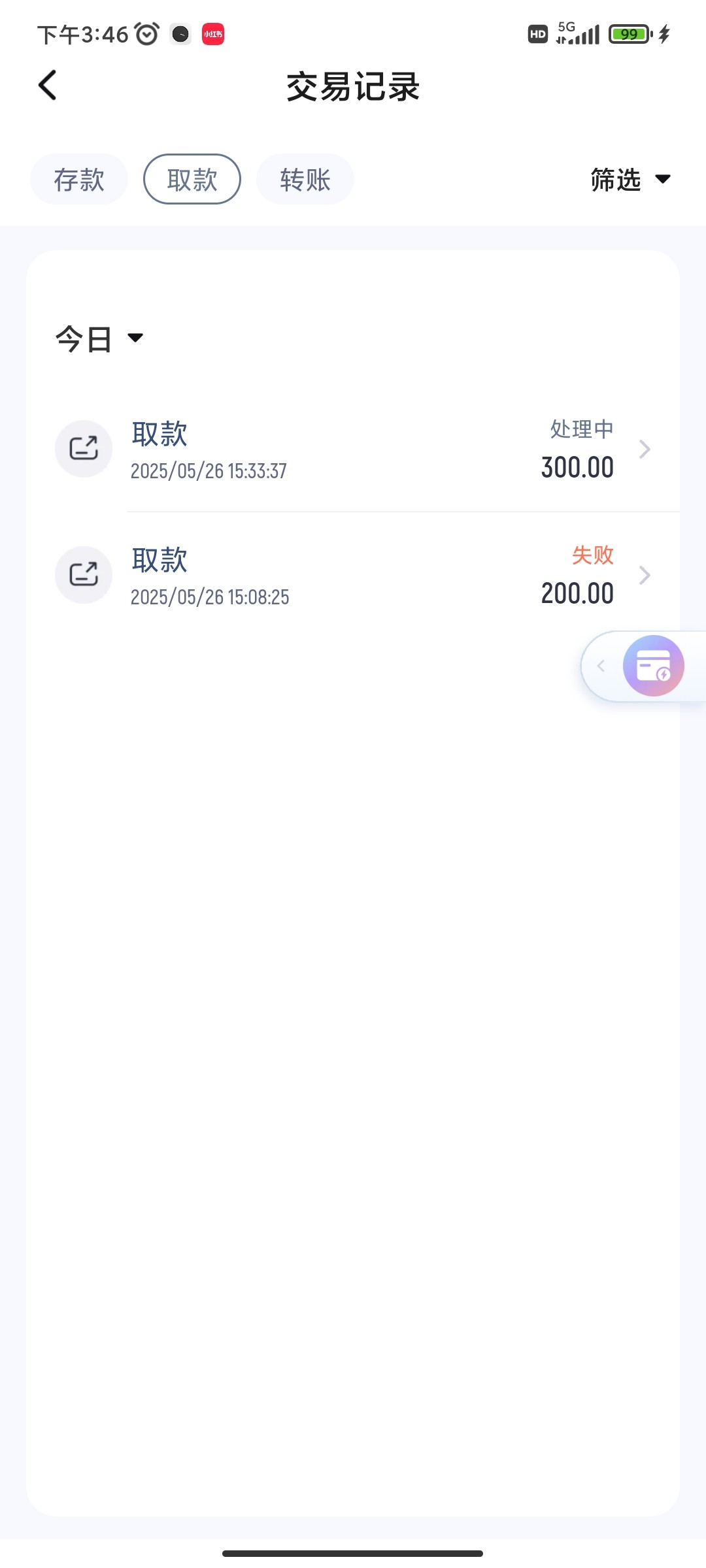
Task: Open the withdrawal icon beside the 200.00 record
Action: [x=83, y=575]
